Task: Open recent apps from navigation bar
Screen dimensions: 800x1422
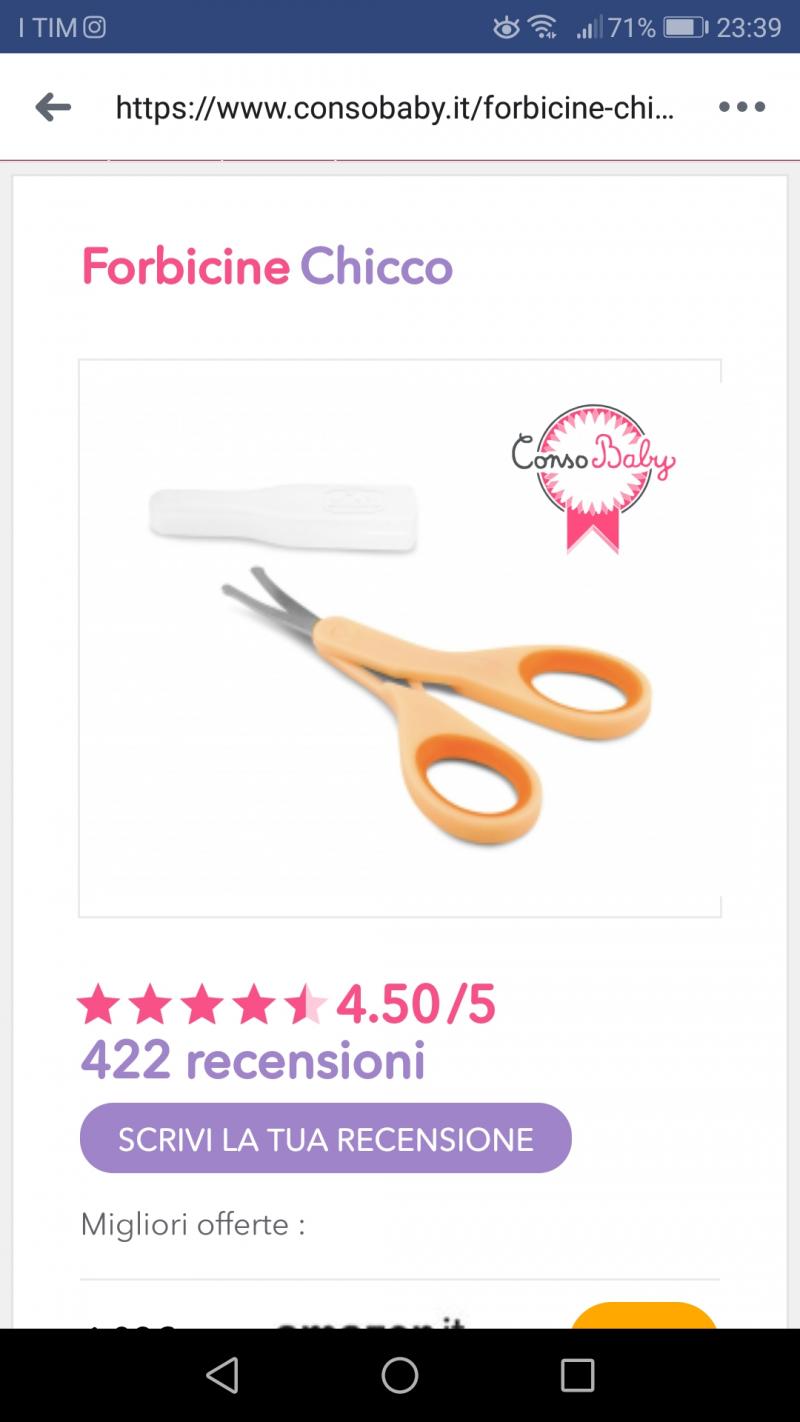Action: click(577, 1375)
